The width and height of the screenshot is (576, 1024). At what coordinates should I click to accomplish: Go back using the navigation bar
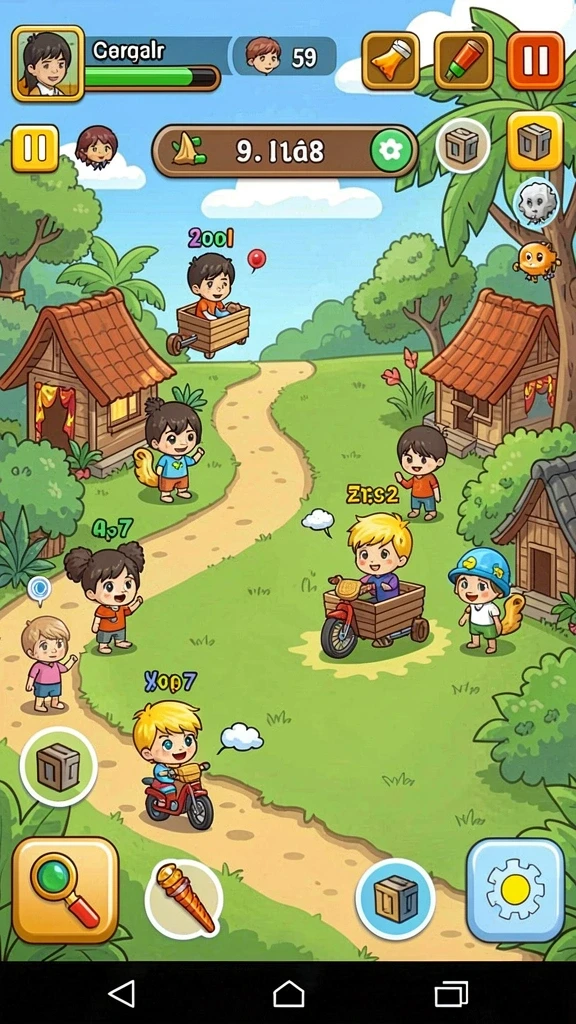[x=122, y=994]
